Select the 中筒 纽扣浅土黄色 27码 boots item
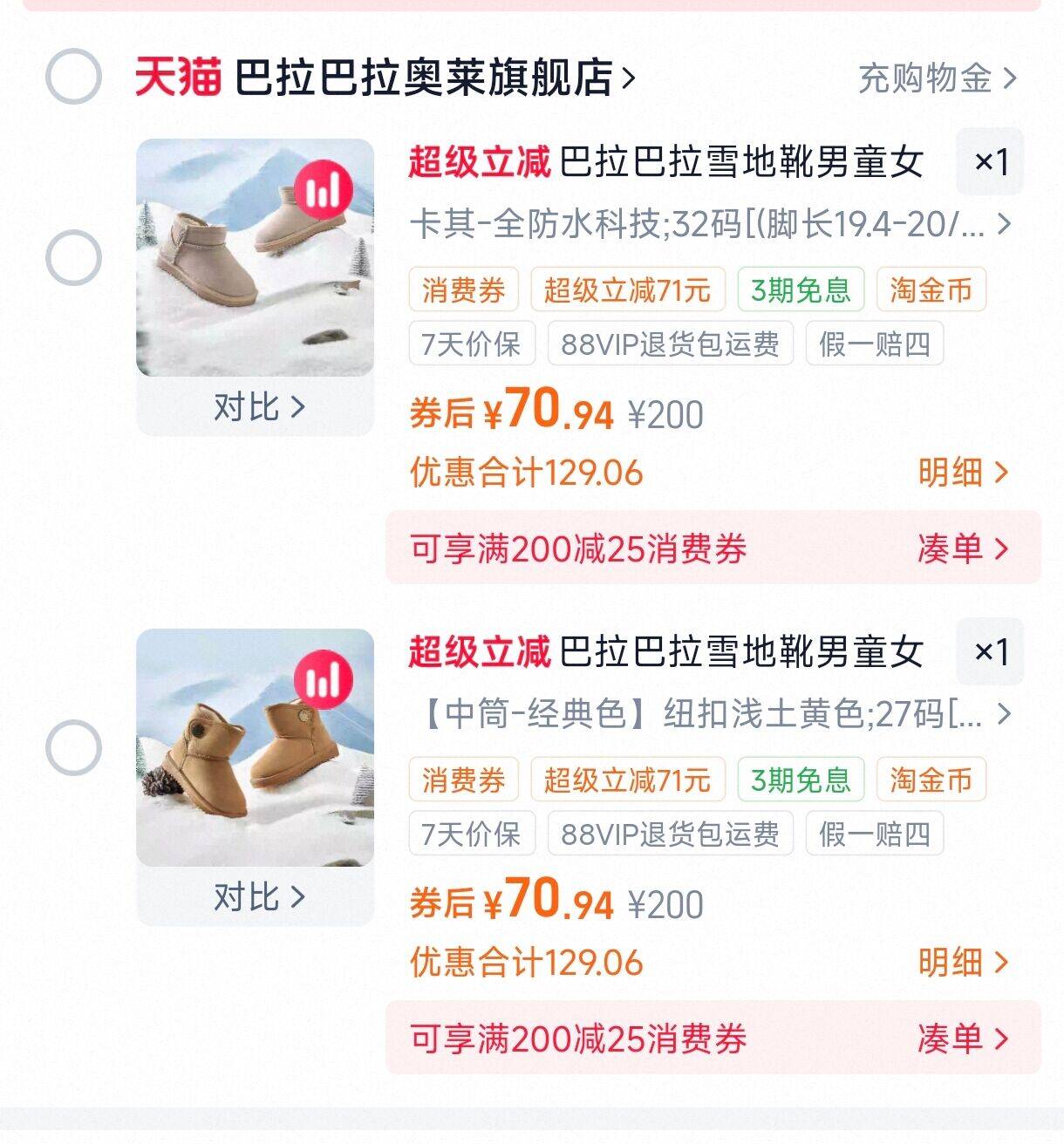1064x1144 pixels. tap(73, 748)
